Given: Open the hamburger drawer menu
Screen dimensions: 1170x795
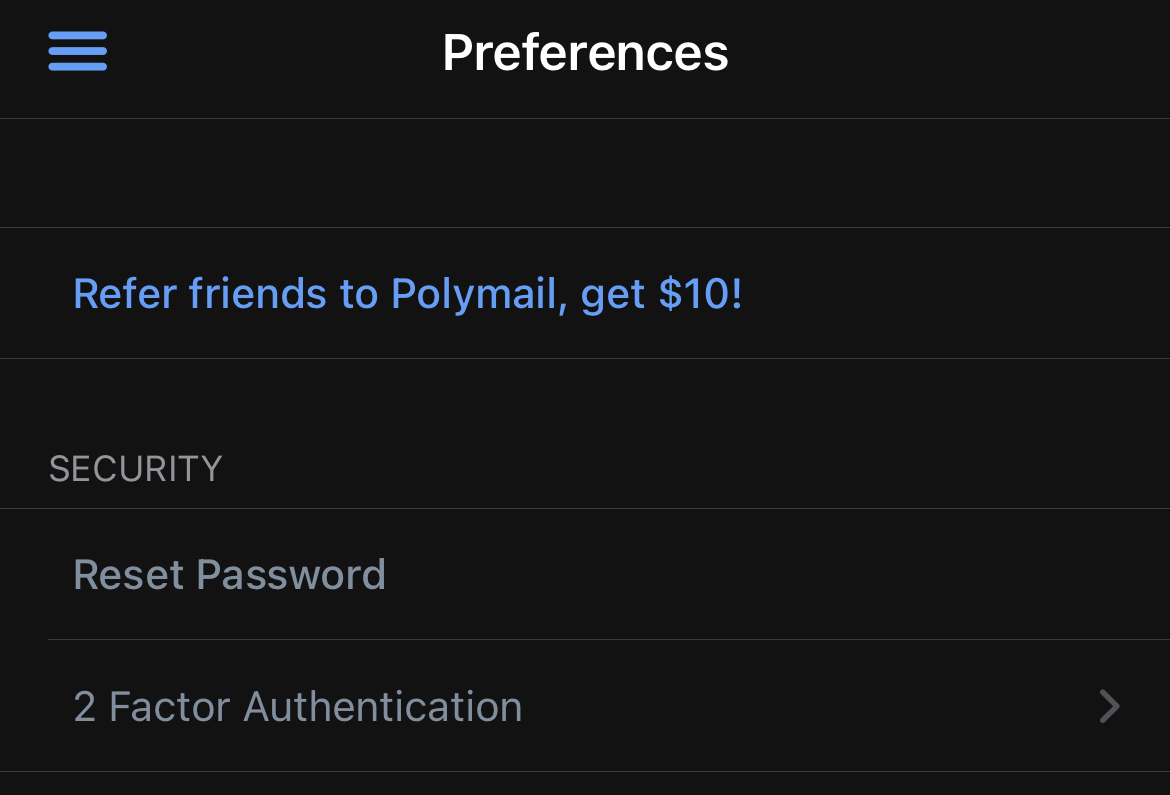Looking at the screenshot, I should [78, 51].
